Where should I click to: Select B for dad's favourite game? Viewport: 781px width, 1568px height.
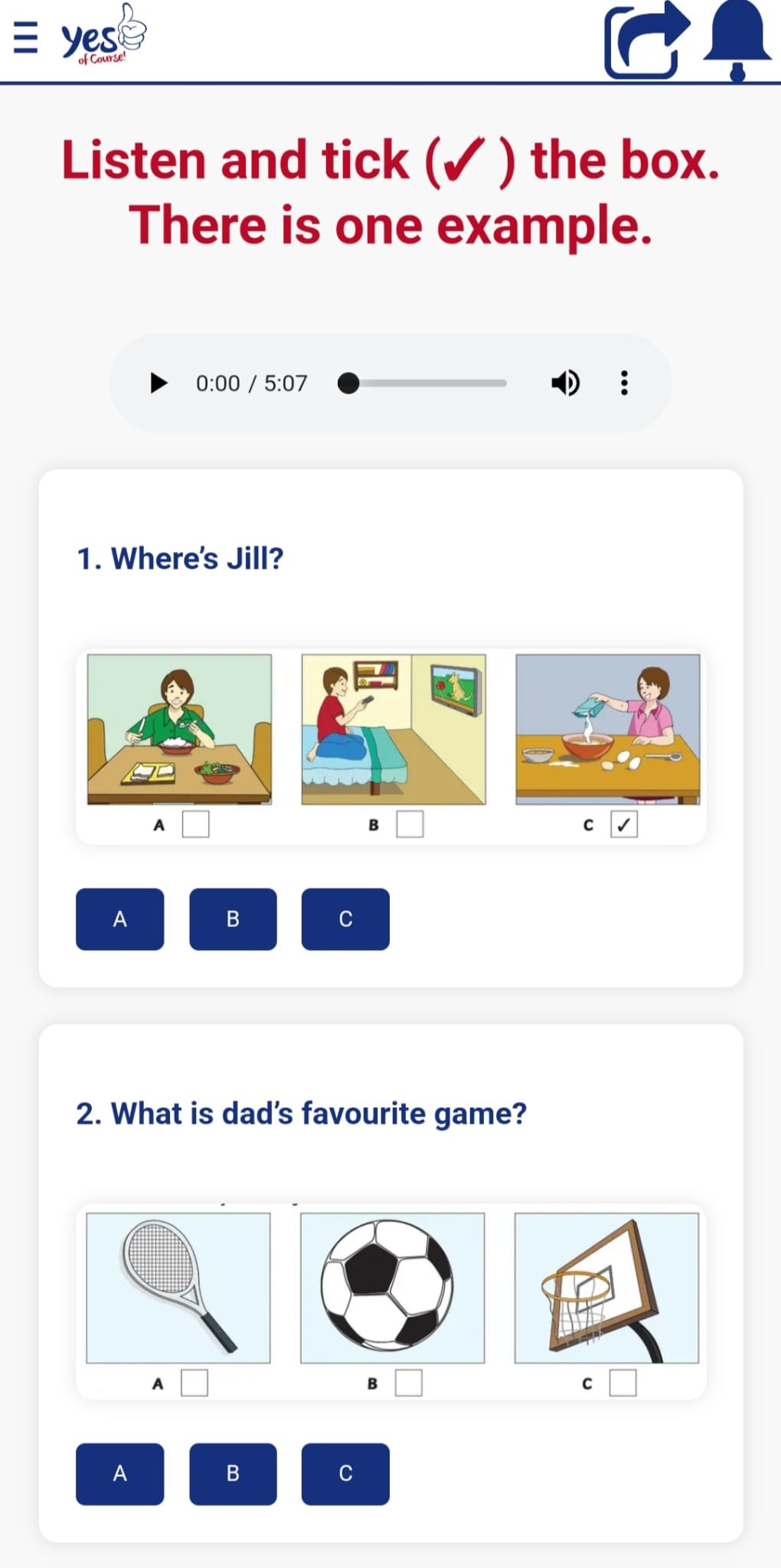(x=233, y=1474)
